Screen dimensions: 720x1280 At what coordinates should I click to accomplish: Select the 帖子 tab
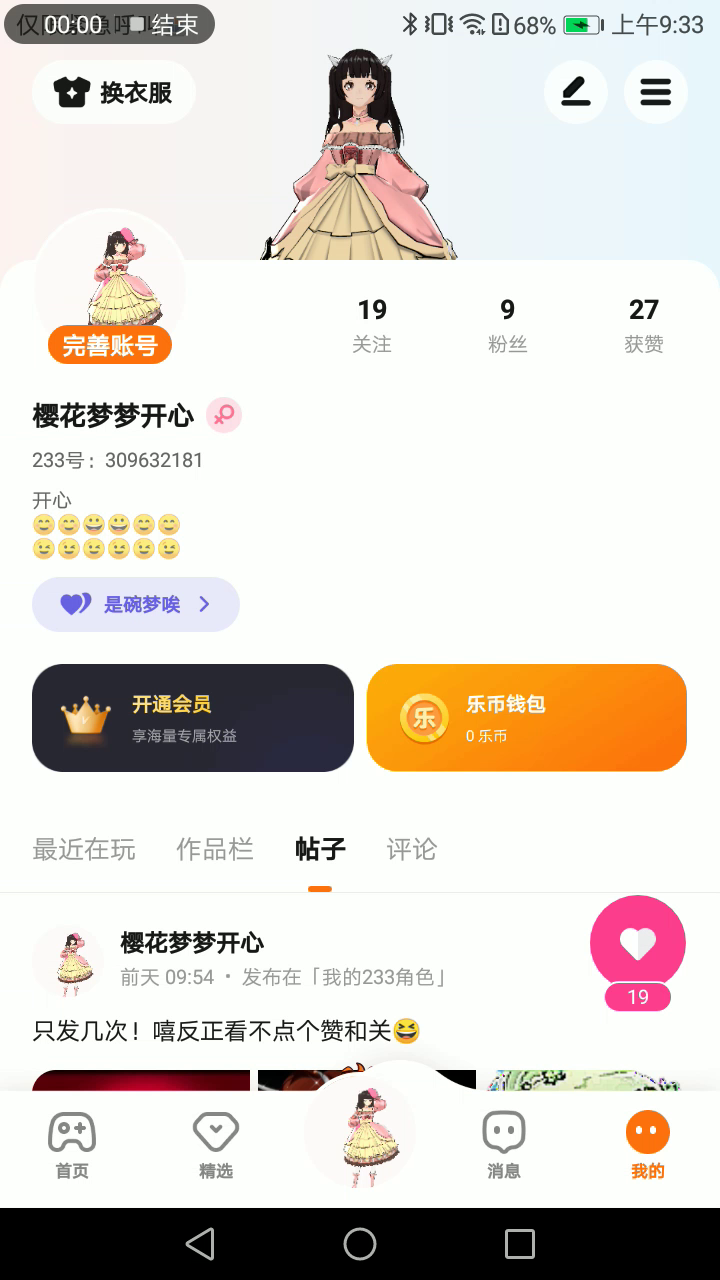coord(320,850)
